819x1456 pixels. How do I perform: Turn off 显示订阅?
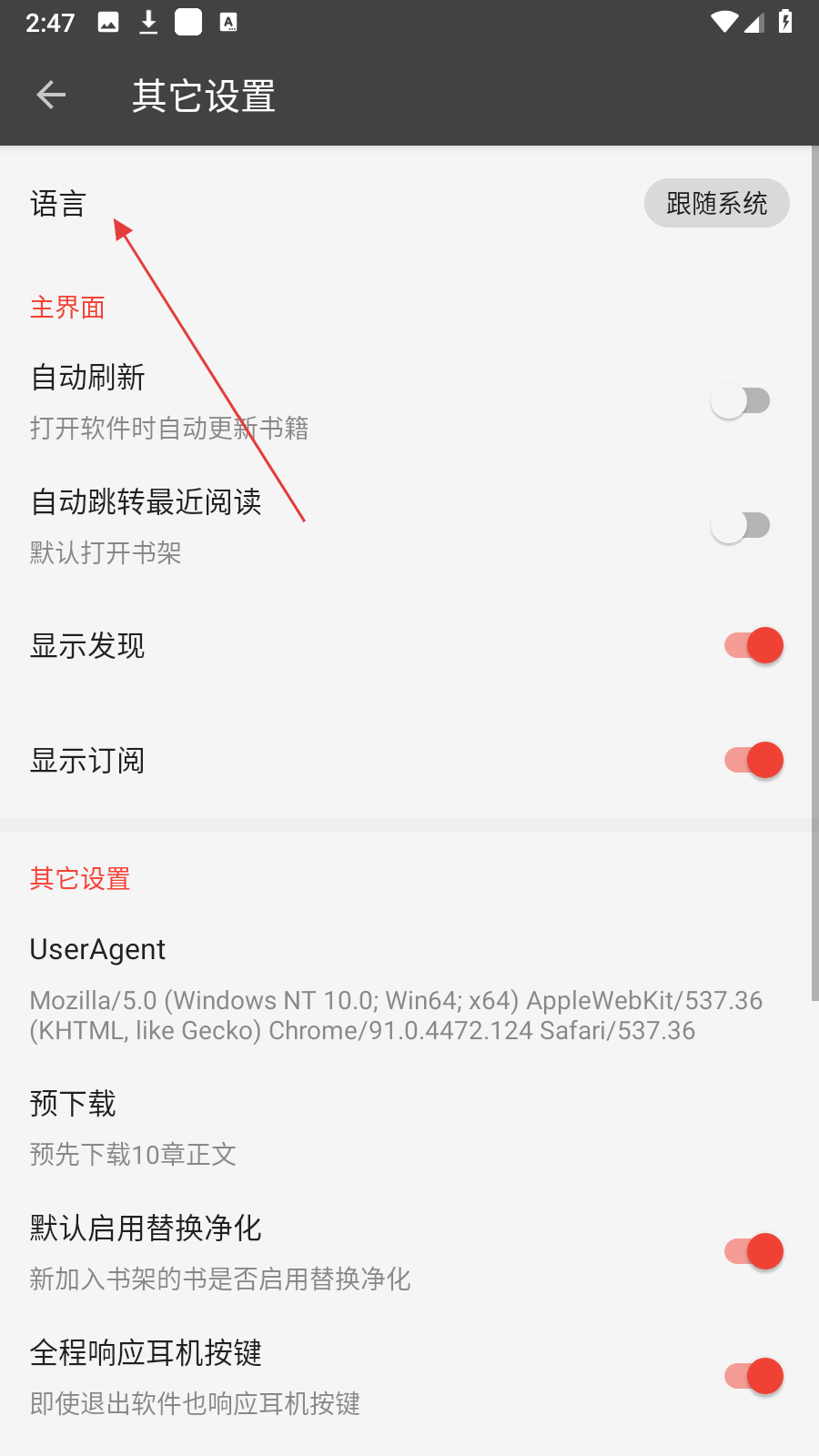(753, 761)
